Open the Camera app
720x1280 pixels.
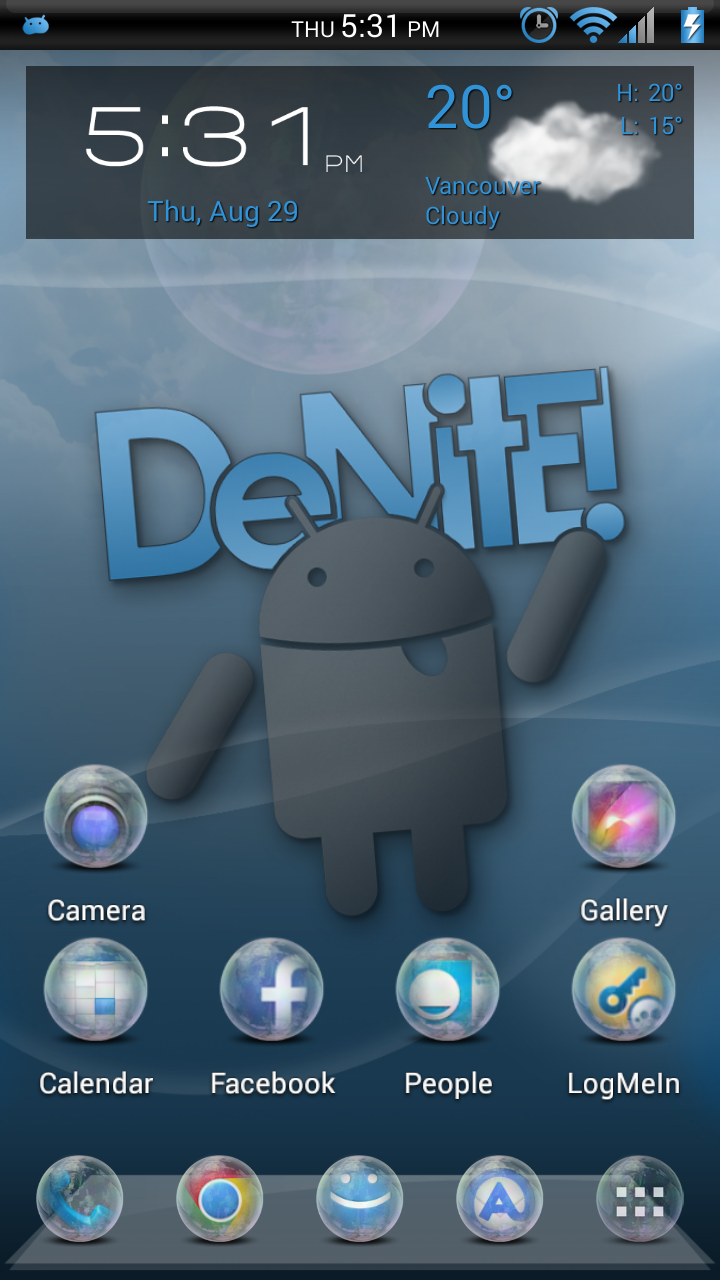point(95,815)
